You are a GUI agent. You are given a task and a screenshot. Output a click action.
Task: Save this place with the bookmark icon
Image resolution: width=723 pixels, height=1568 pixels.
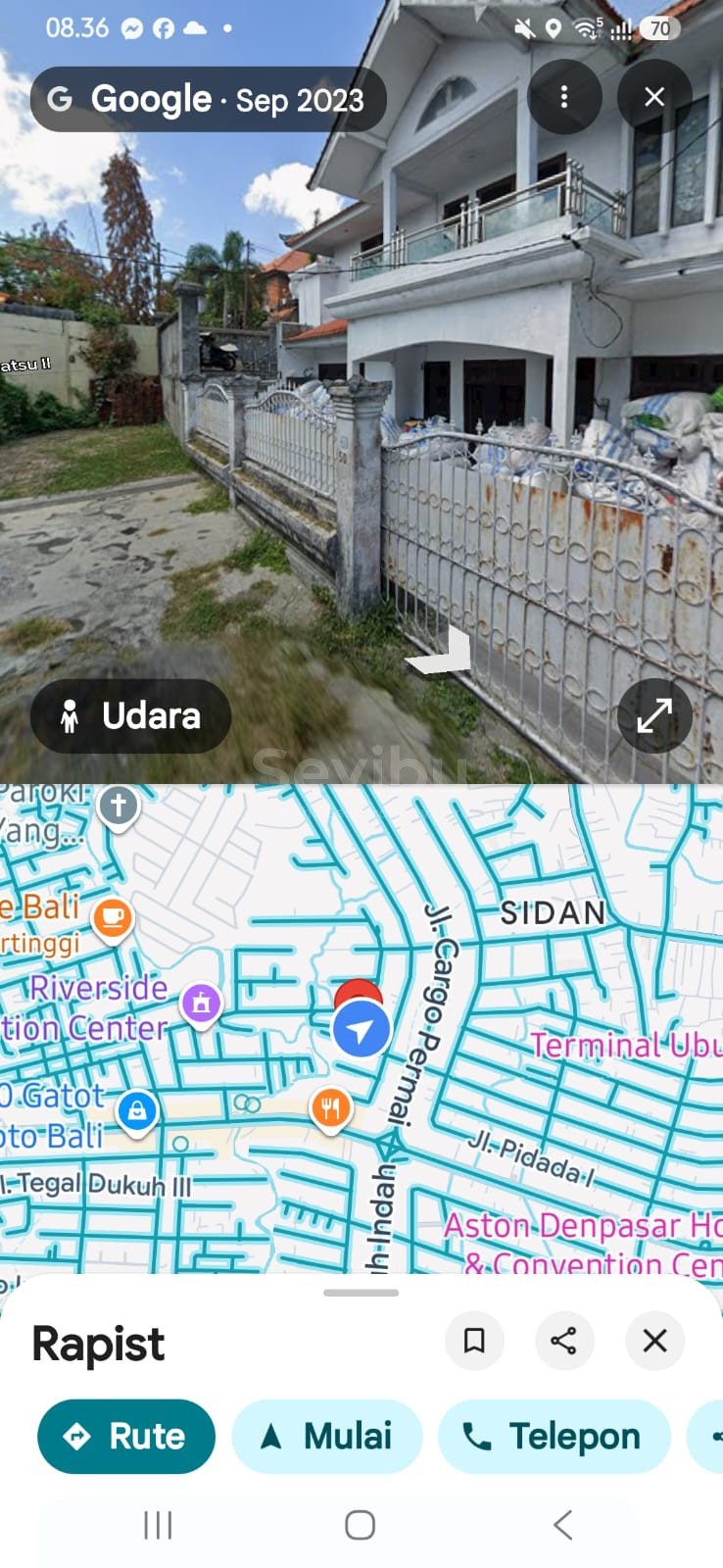tap(474, 1340)
